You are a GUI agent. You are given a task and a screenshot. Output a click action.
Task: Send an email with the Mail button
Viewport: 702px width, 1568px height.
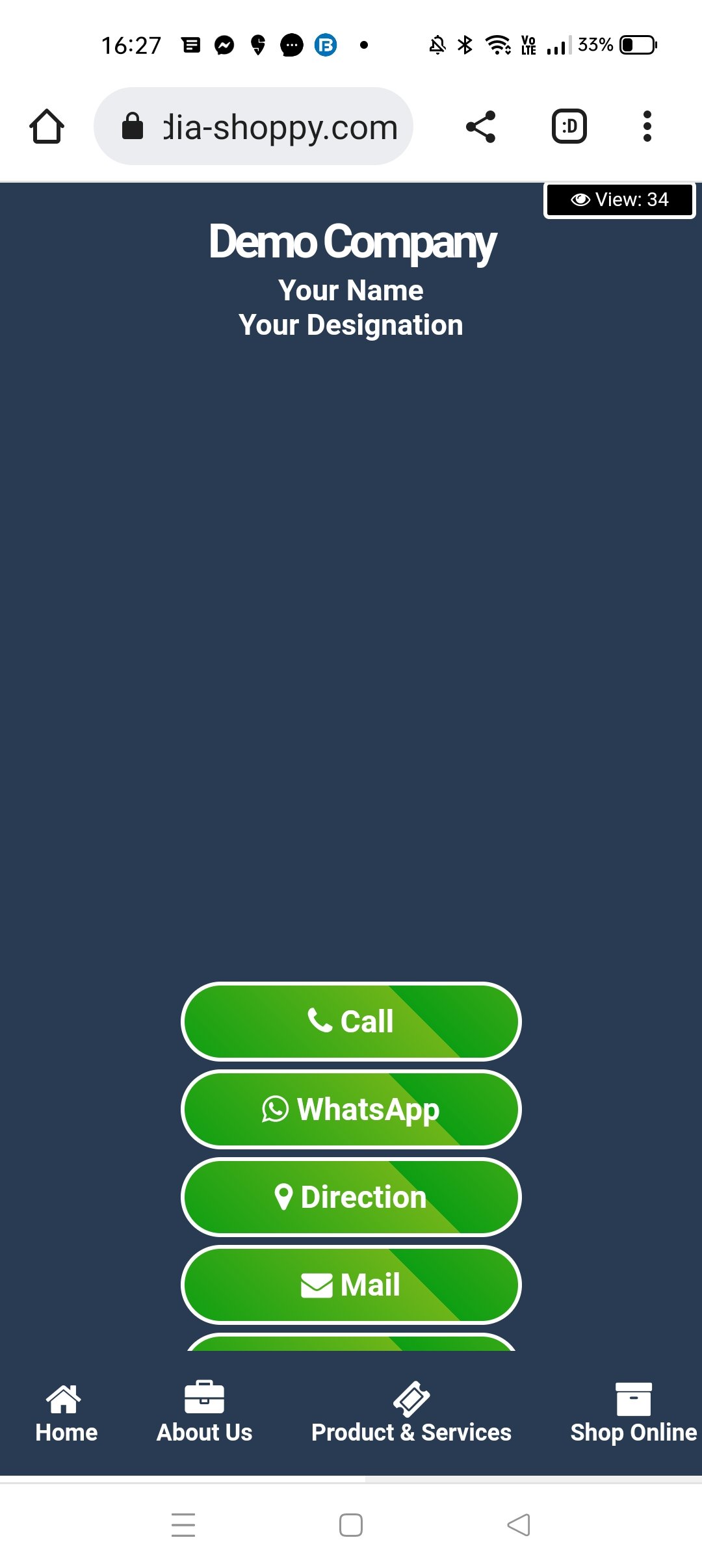(x=351, y=1285)
